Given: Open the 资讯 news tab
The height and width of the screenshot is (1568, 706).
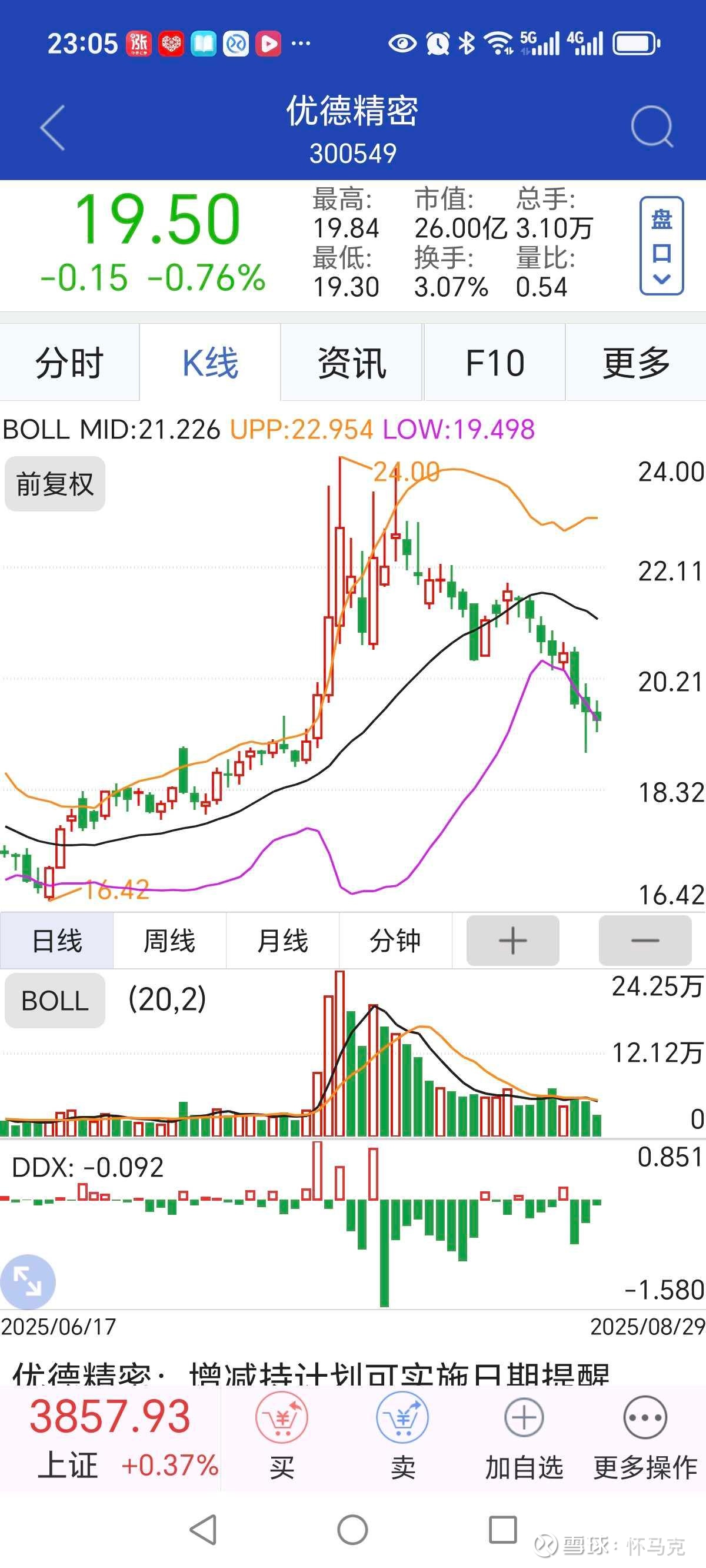Looking at the screenshot, I should [x=352, y=363].
